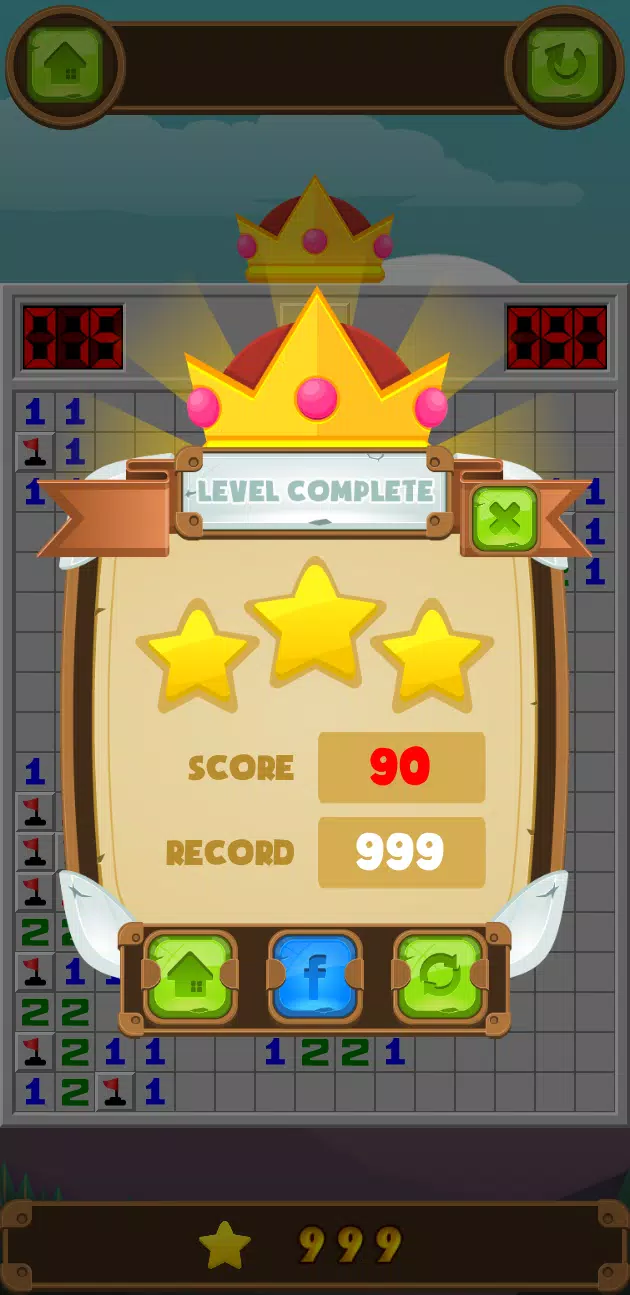Replay level with dialog restart button

pos(440,977)
